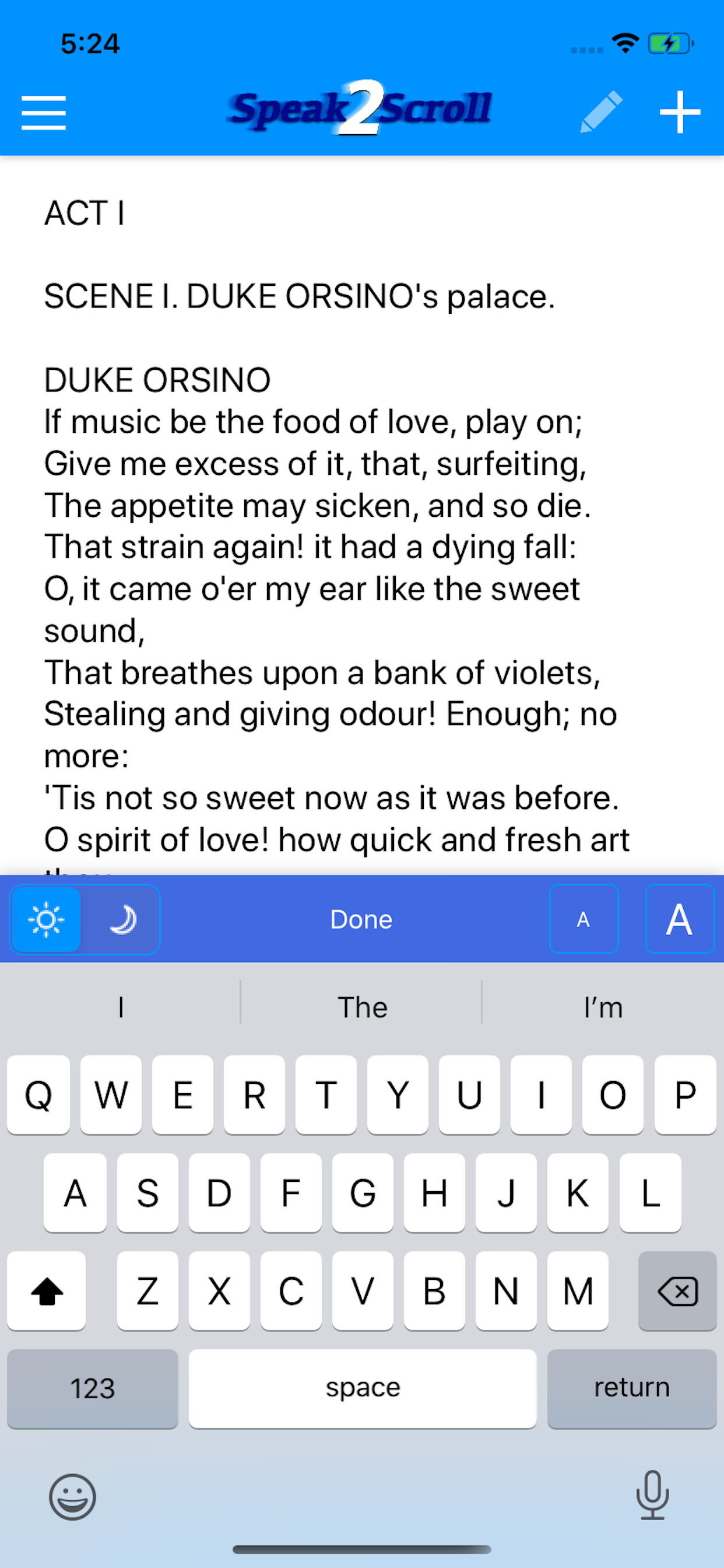Hit the backspace key

point(677,1290)
